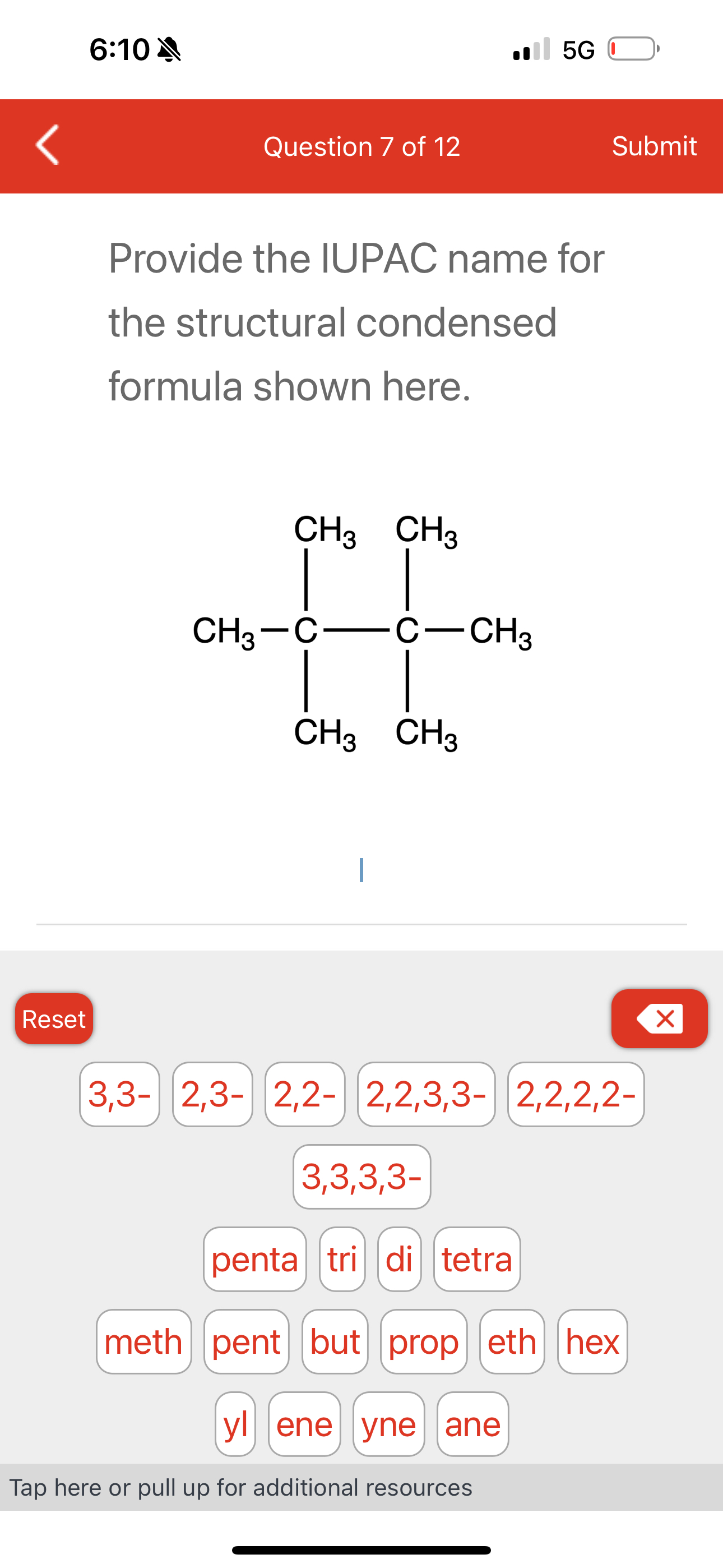Screen dimensions: 723x1568
Task: Select the 2,3- locant chip
Action: click(212, 1095)
